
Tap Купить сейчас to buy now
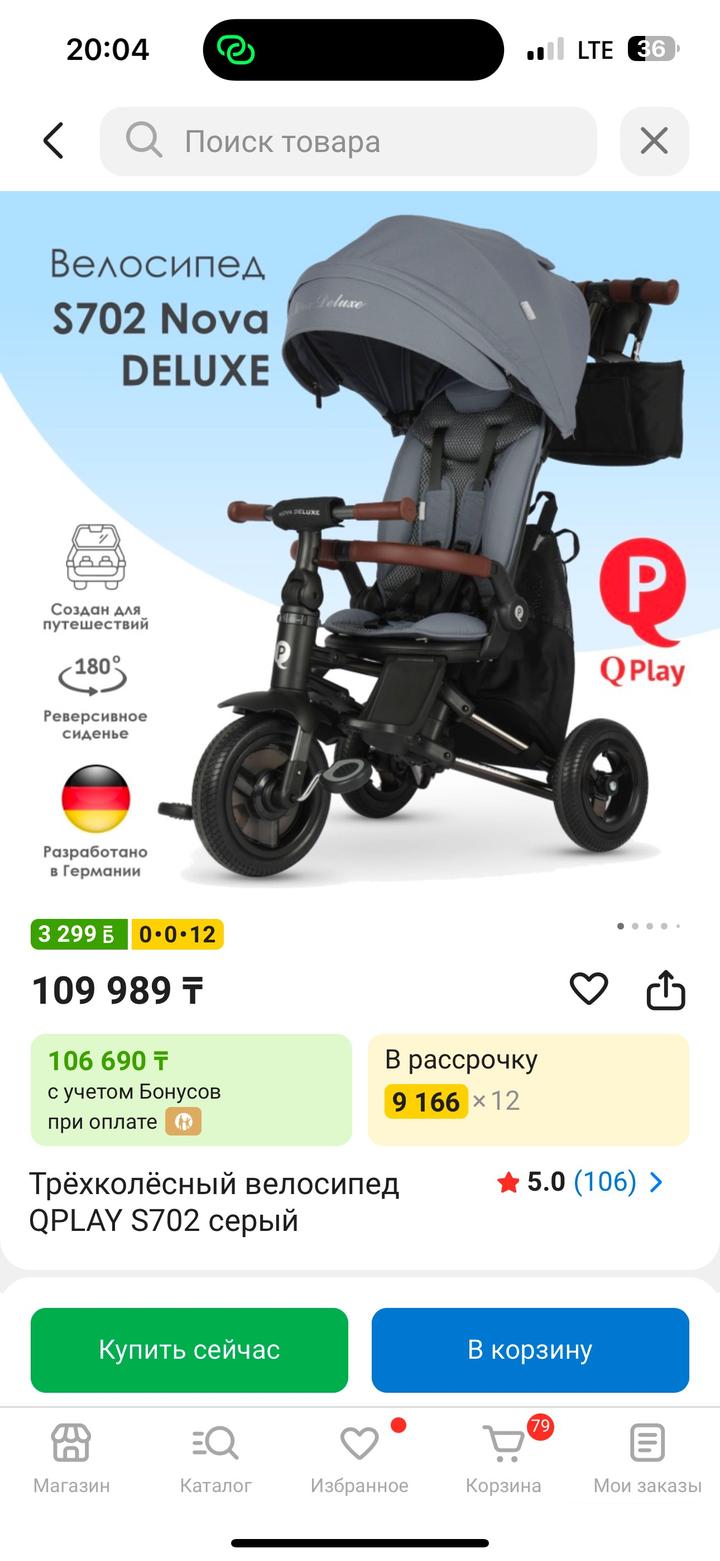pos(189,1349)
